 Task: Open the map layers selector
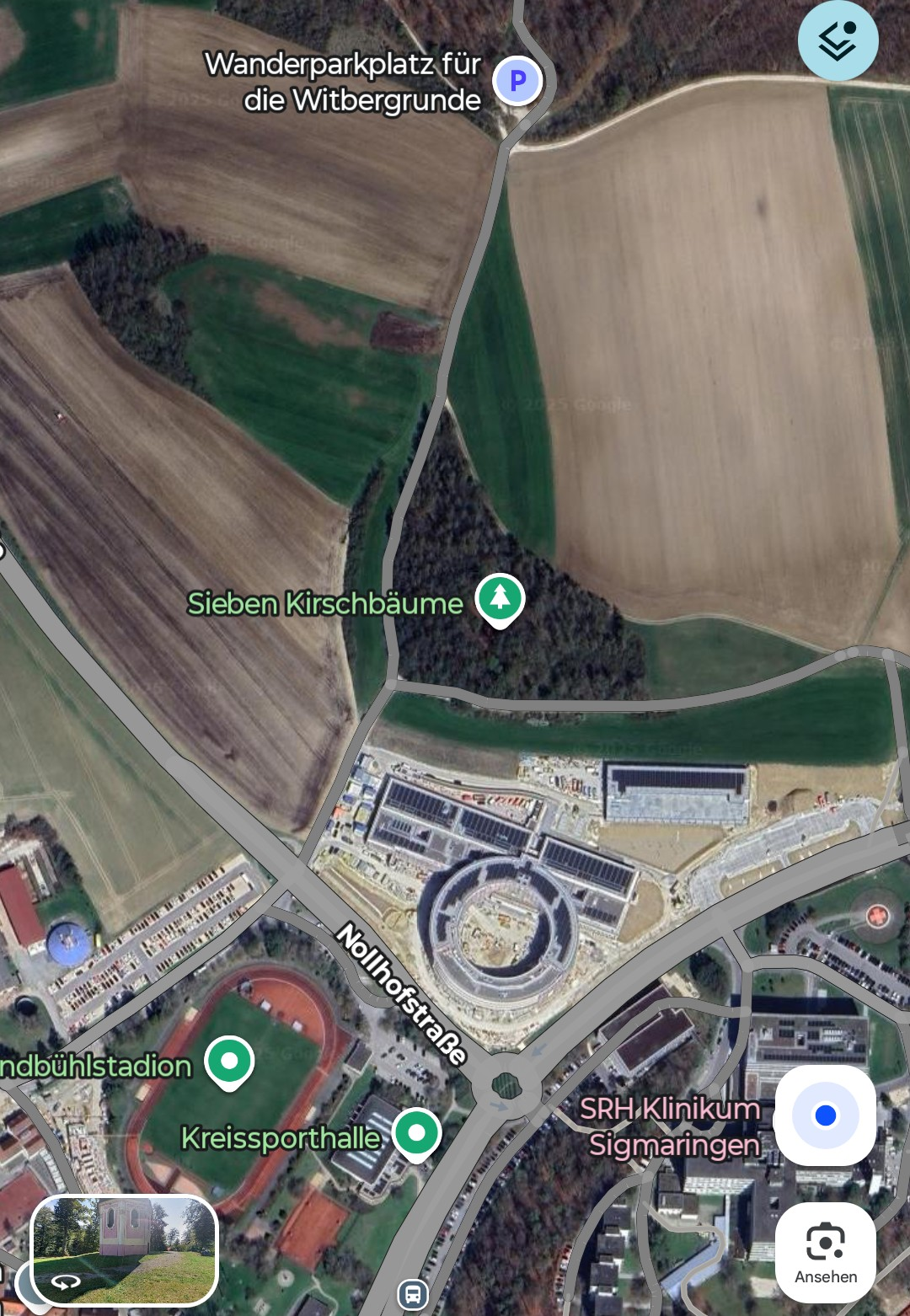click(838, 40)
